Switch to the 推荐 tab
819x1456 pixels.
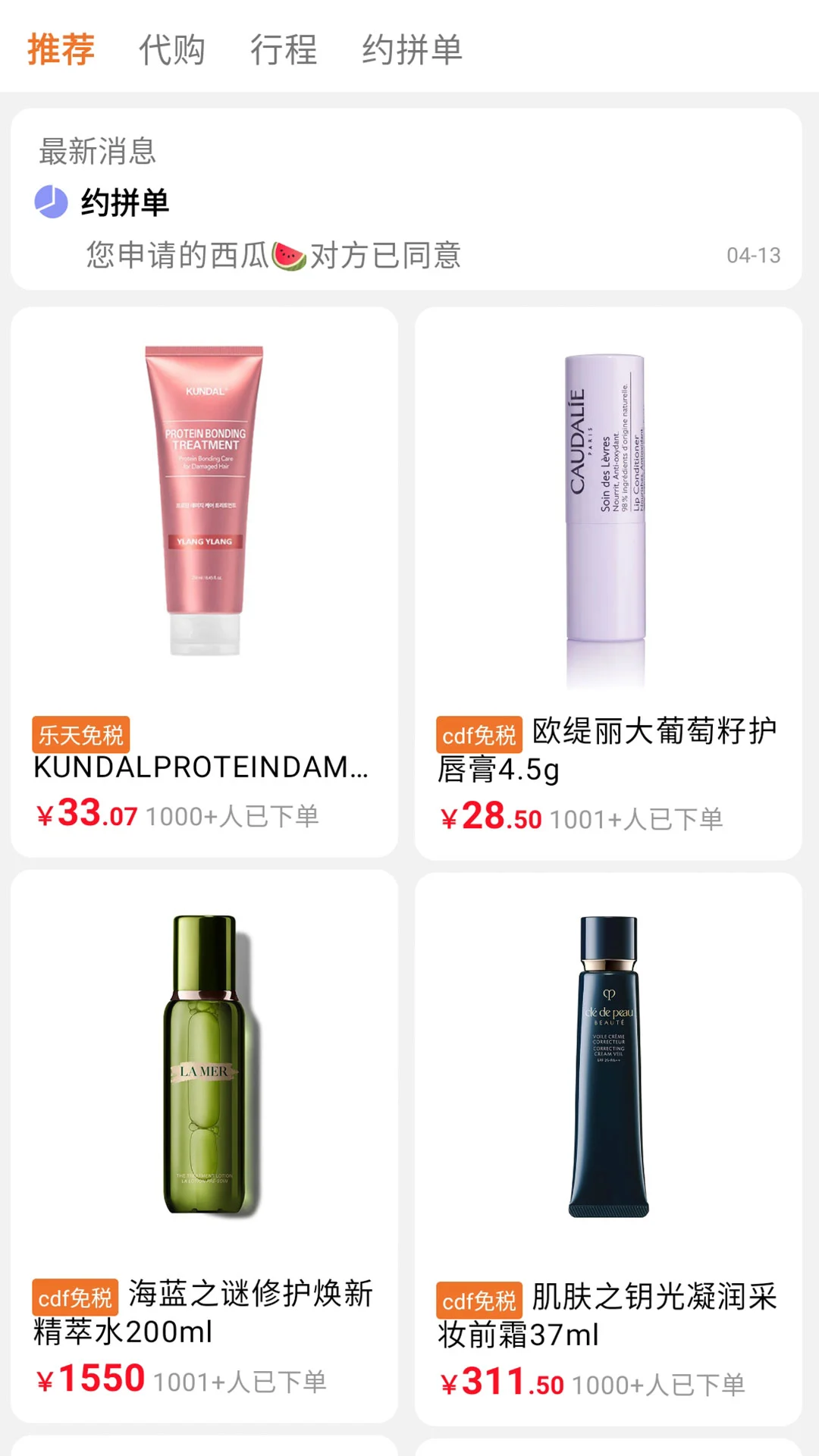click(61, 50)
